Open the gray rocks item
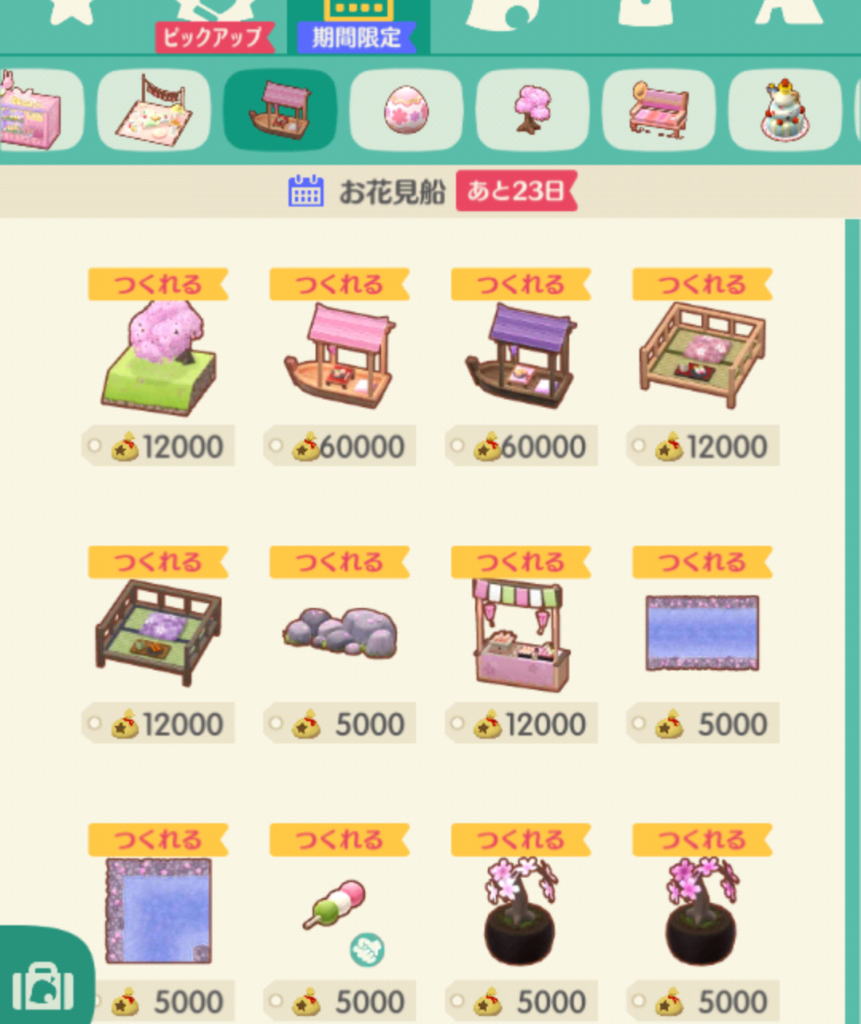 (340, 632)
